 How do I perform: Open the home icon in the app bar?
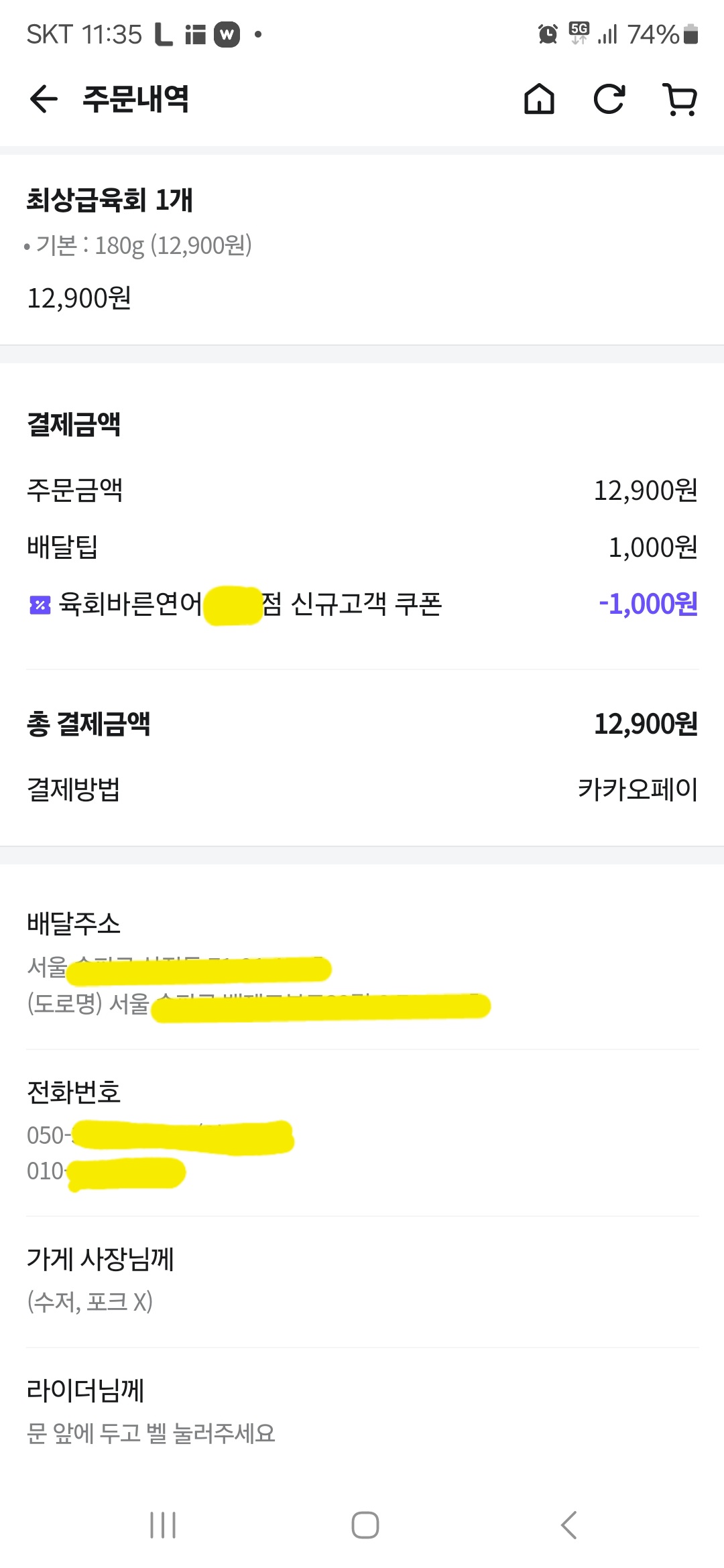[x=539, y=99]
